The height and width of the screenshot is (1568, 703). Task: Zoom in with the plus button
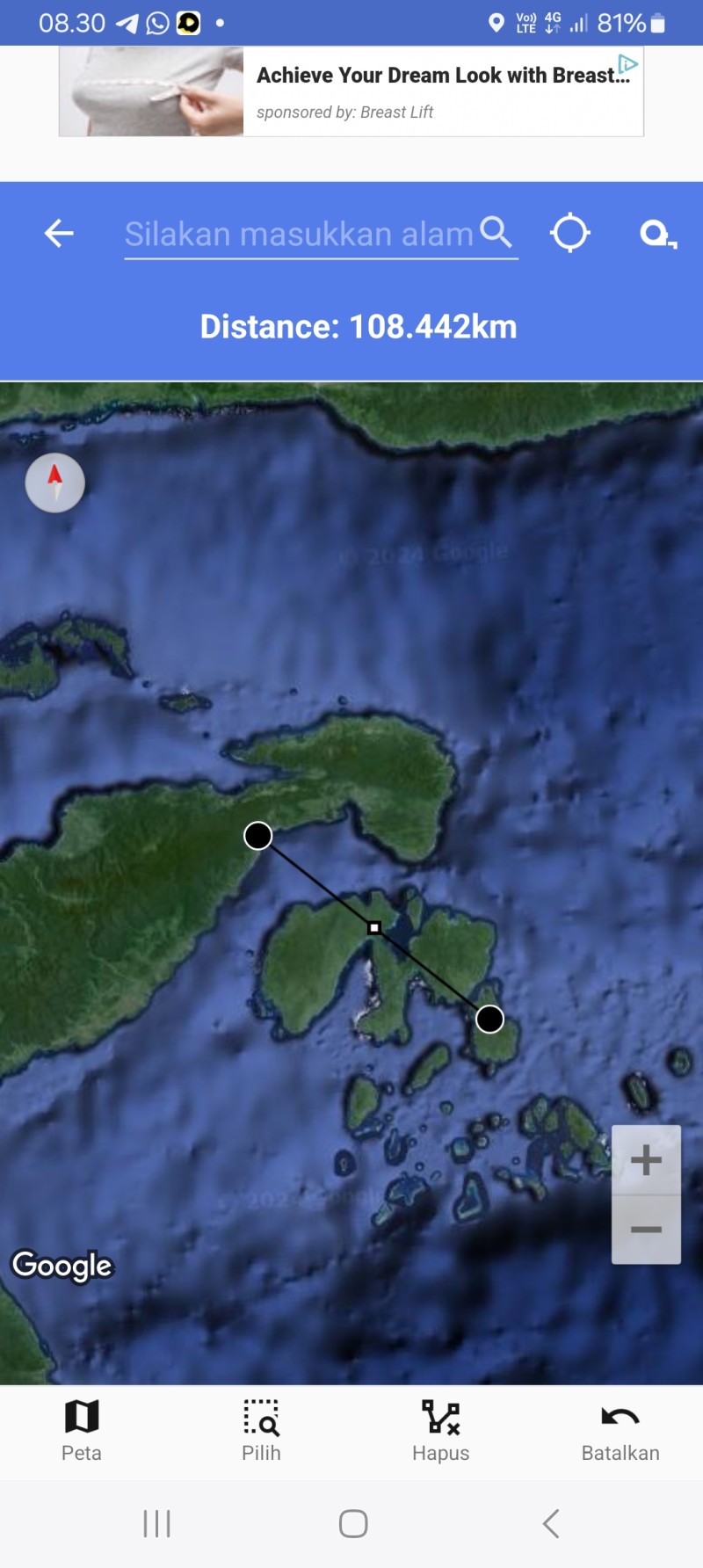tap(646, 1160)
